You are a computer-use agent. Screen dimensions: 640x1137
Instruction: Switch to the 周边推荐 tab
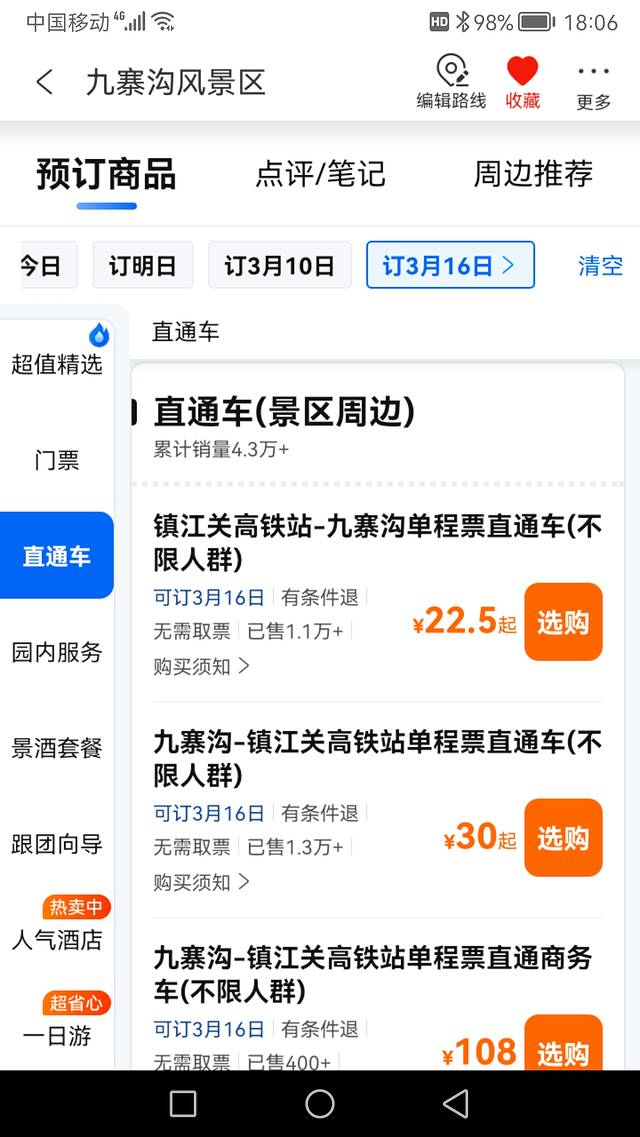[533, 174]
